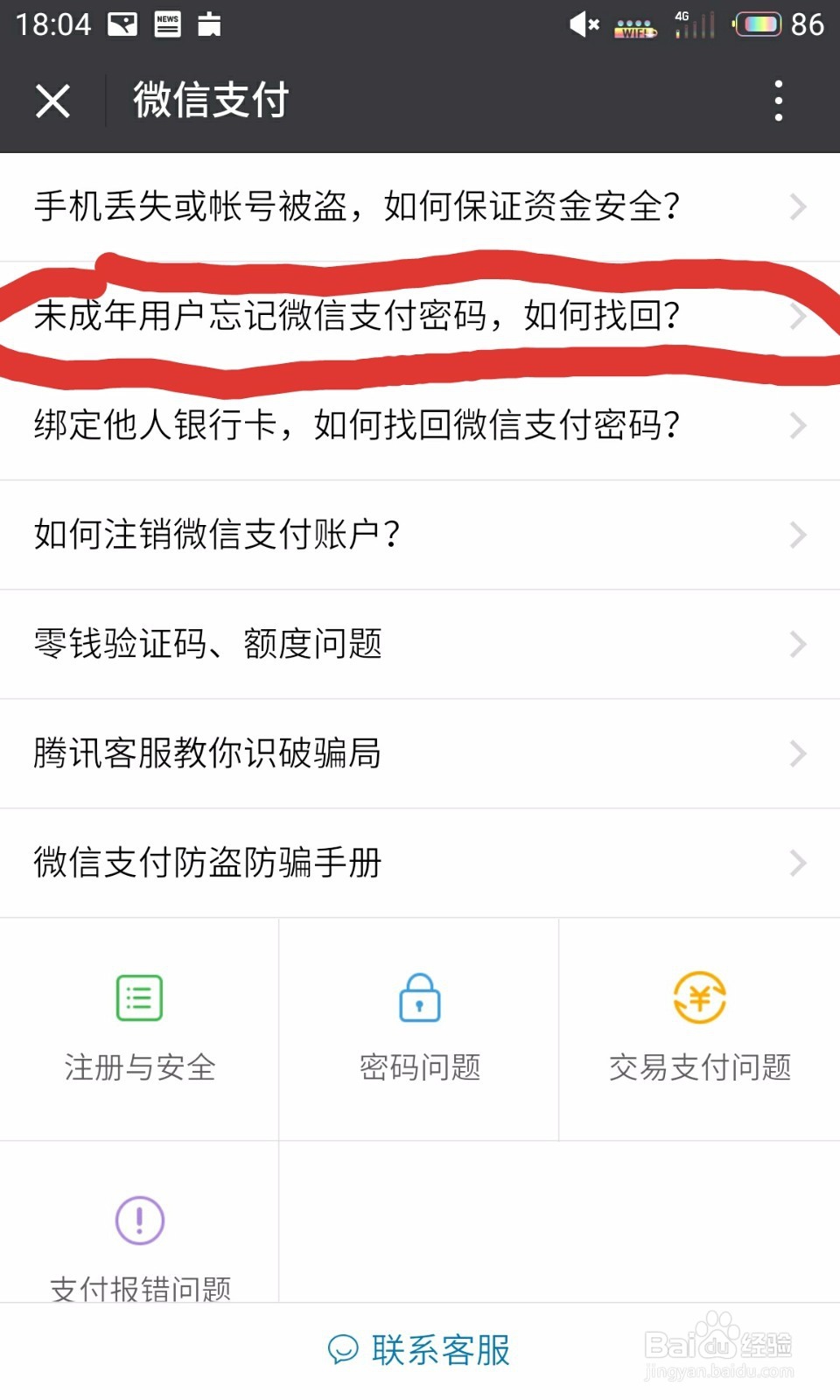
Task: Tap the chat bubble icon beside 联系客服
Action: pos(343,1351)
